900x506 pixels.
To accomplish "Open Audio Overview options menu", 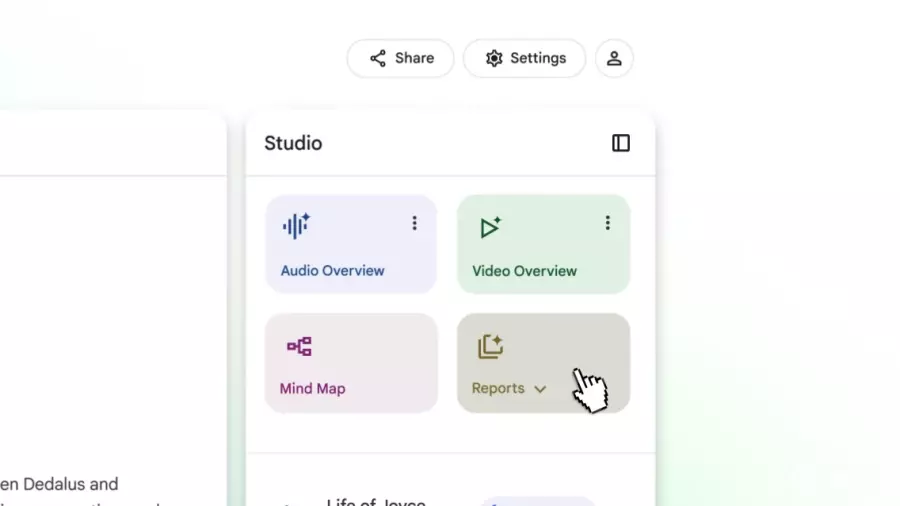I will click(414, 223).
